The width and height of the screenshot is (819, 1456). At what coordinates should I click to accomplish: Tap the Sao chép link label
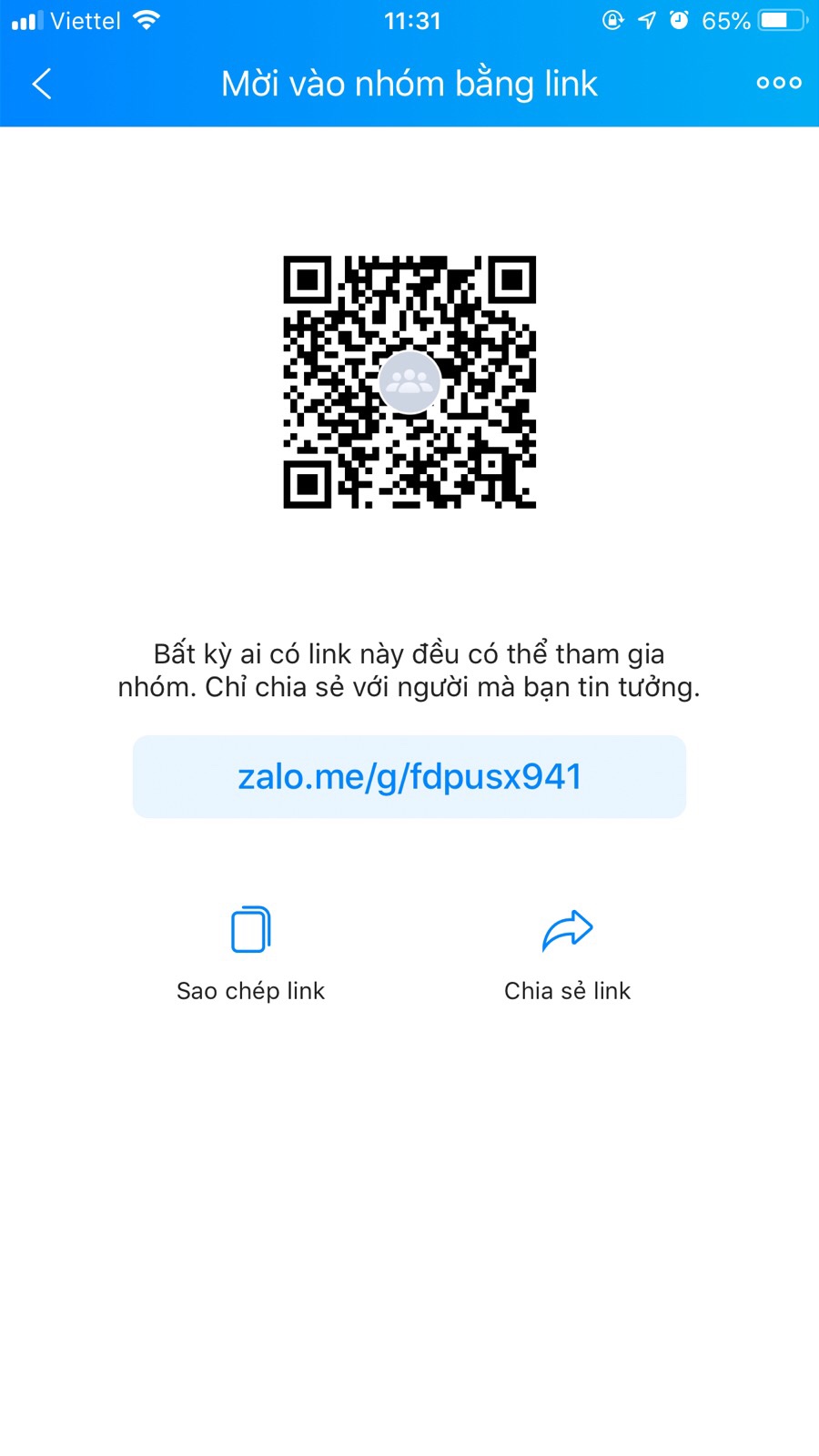tap(250, 990)
